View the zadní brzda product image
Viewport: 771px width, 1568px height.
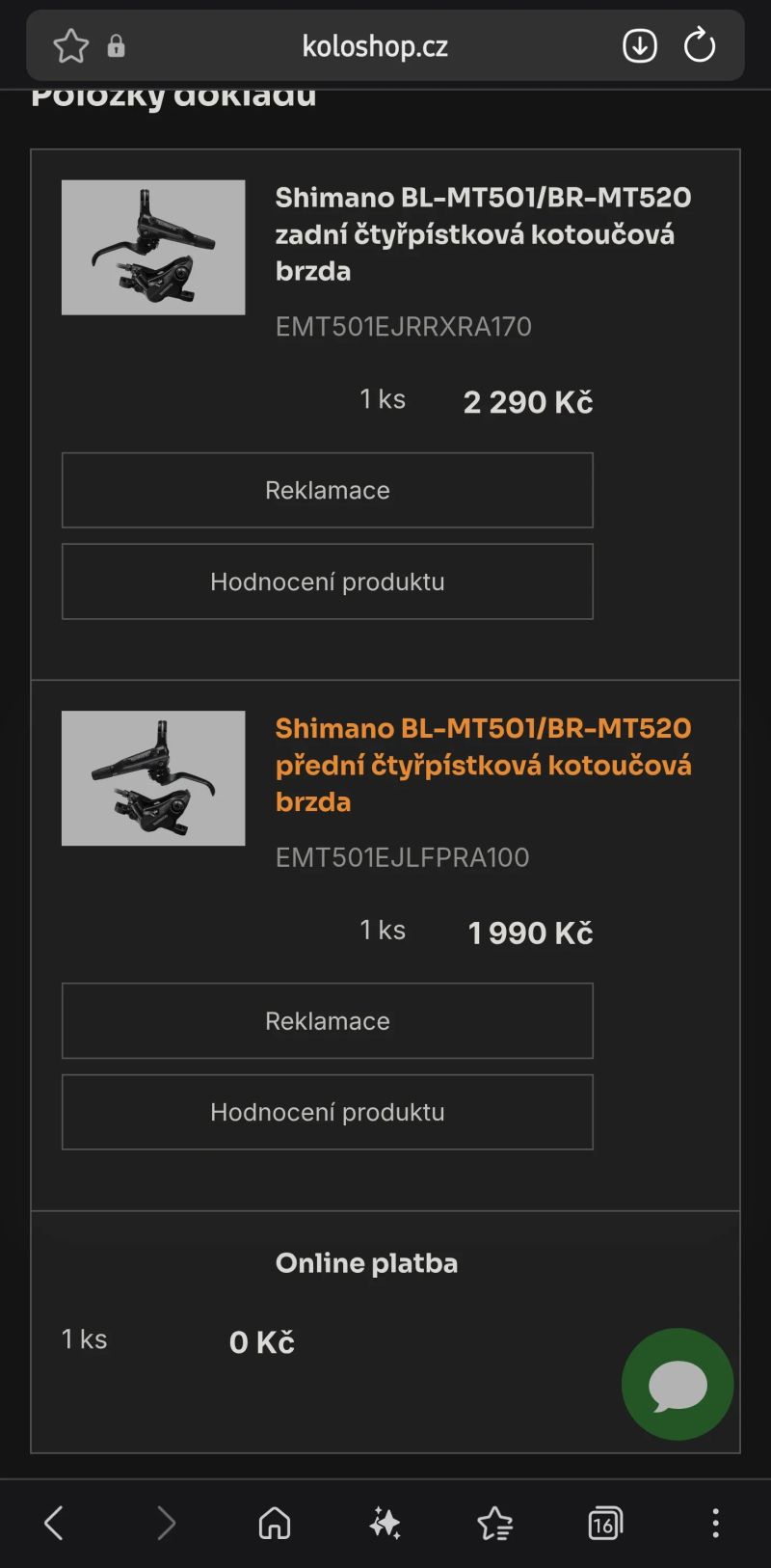(153, 247)
